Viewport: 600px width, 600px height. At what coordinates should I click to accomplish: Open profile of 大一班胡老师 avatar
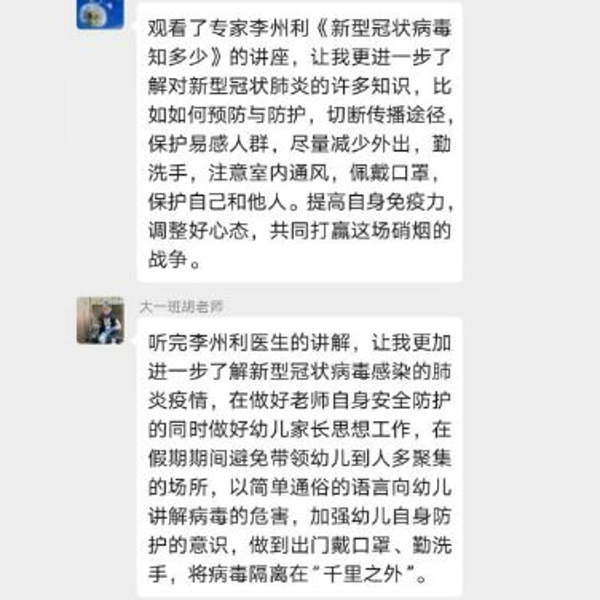click(100, 320)
